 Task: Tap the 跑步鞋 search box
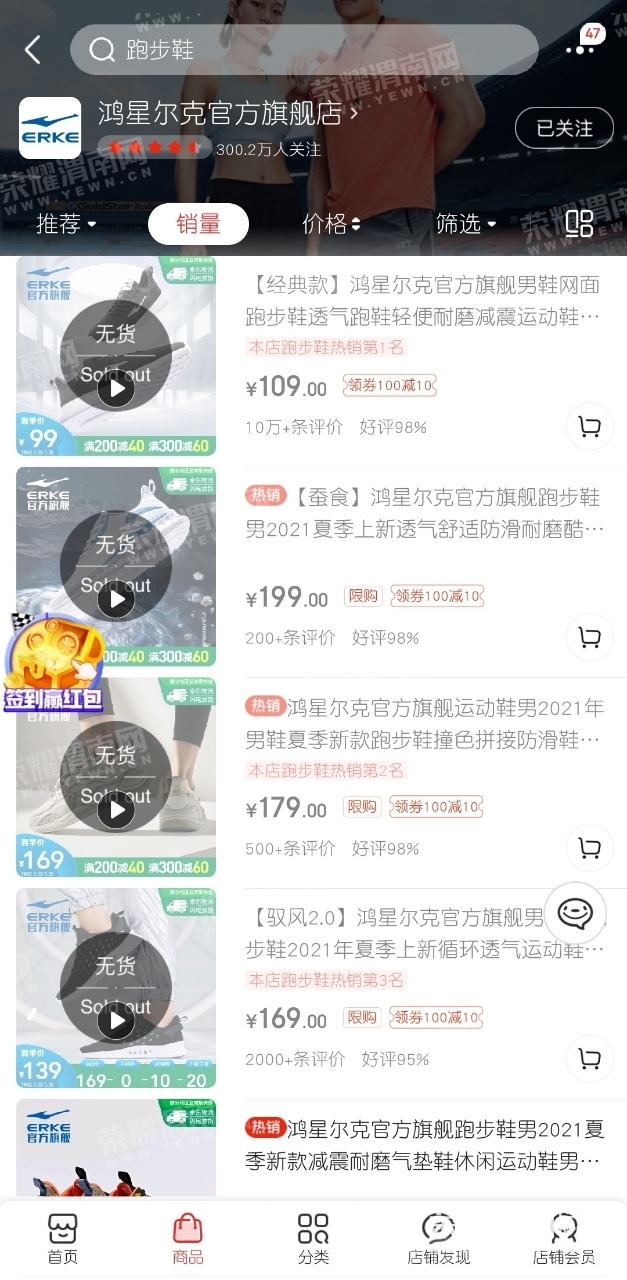pyautogui.click(x=304, y=50)
